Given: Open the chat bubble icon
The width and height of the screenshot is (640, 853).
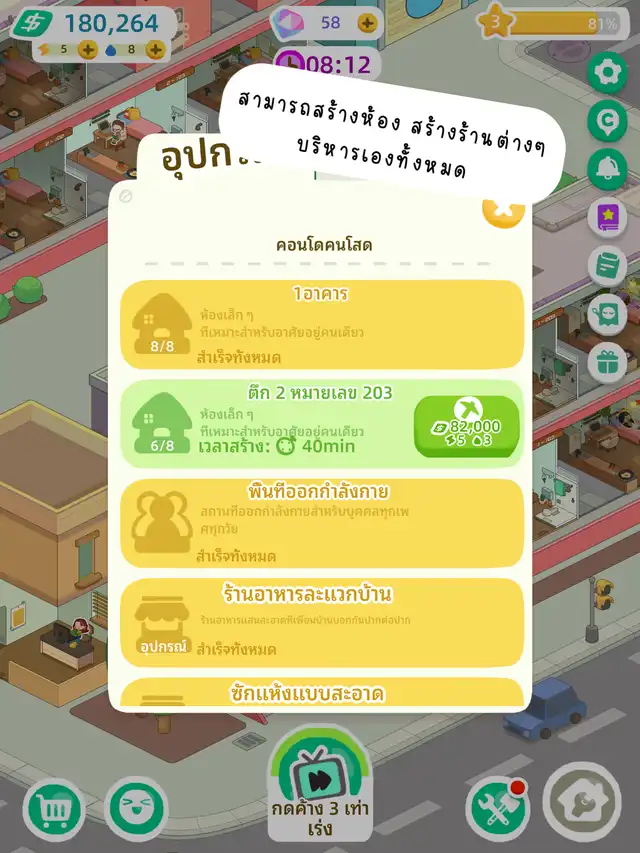Looking at the screenshot, I should [x=607, y=315].
